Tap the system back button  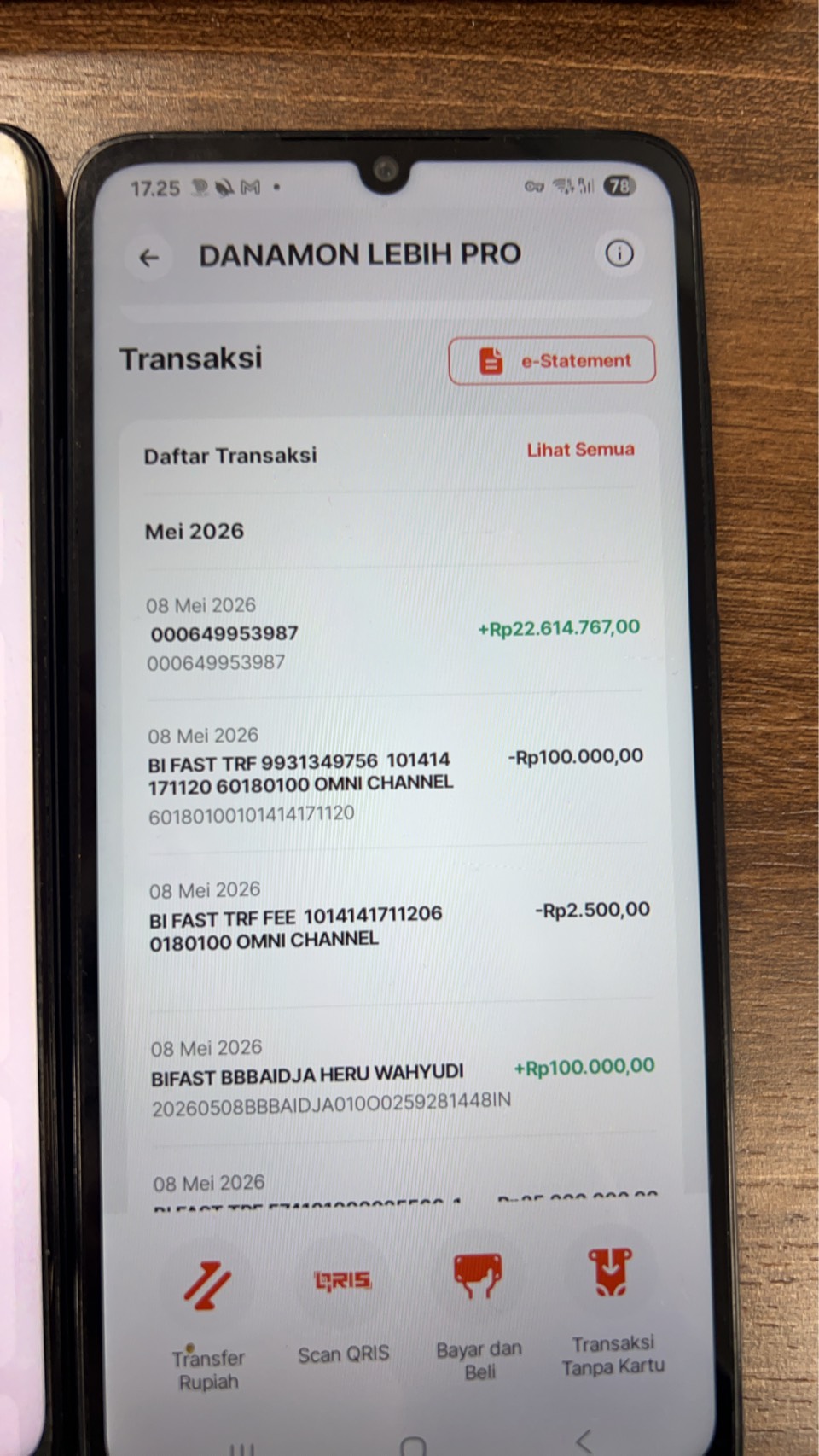584,1441
